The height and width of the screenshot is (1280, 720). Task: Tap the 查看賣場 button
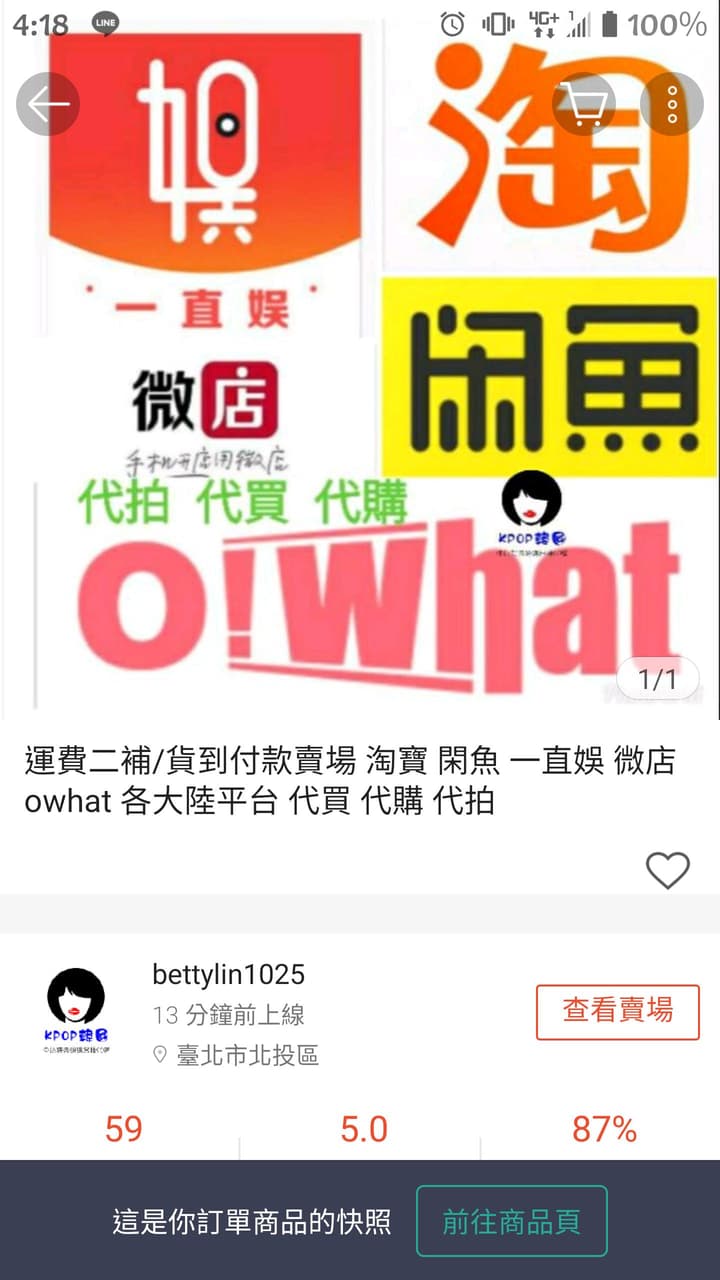coord(618,1011)
